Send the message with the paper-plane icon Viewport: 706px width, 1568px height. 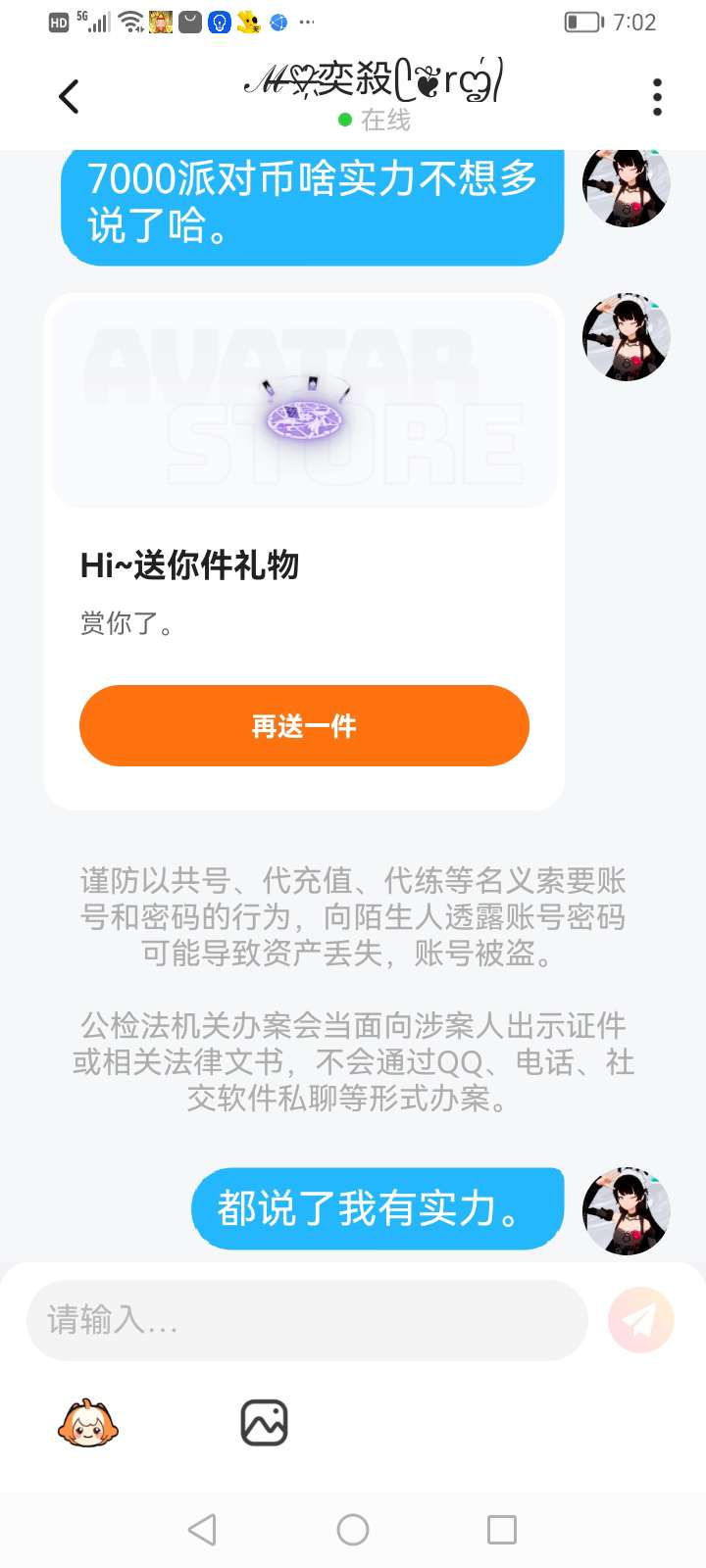click(x=640, y=1320)
